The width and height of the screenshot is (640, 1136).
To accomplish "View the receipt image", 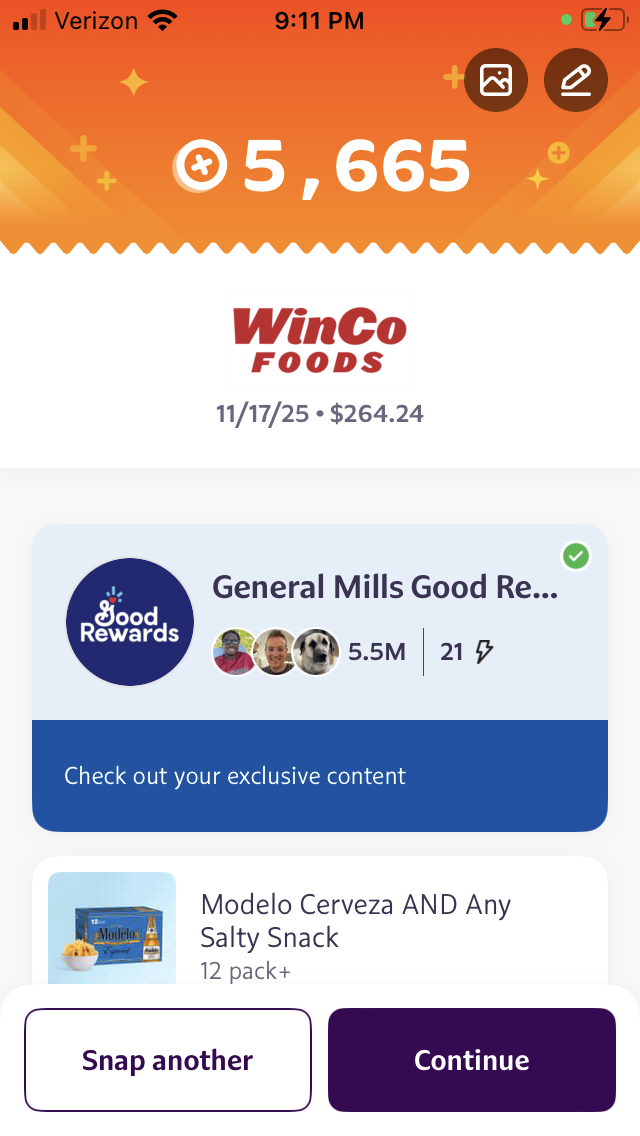I will coord(496,80).
